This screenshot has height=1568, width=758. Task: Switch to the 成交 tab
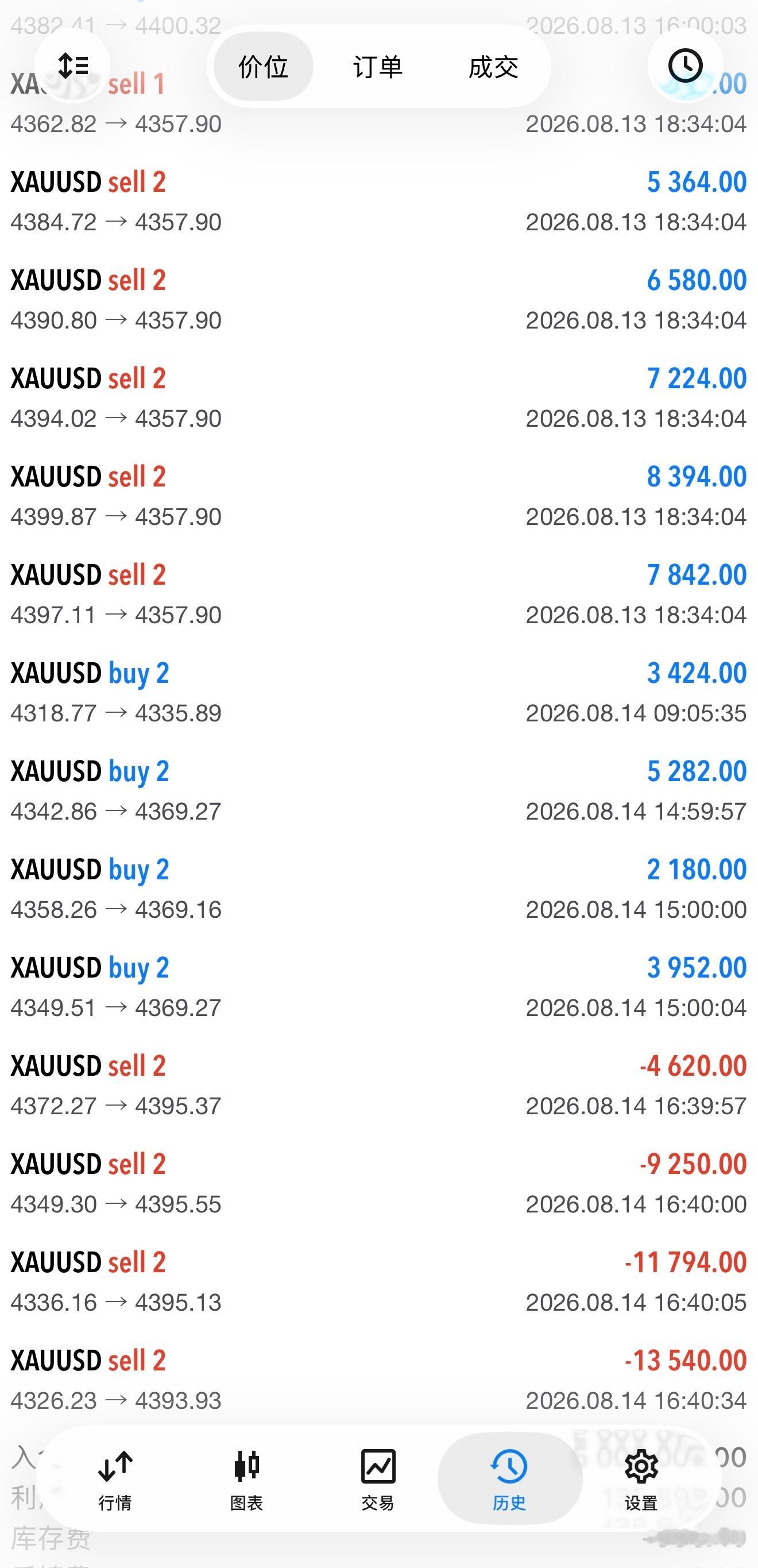(x=493, y=67)
